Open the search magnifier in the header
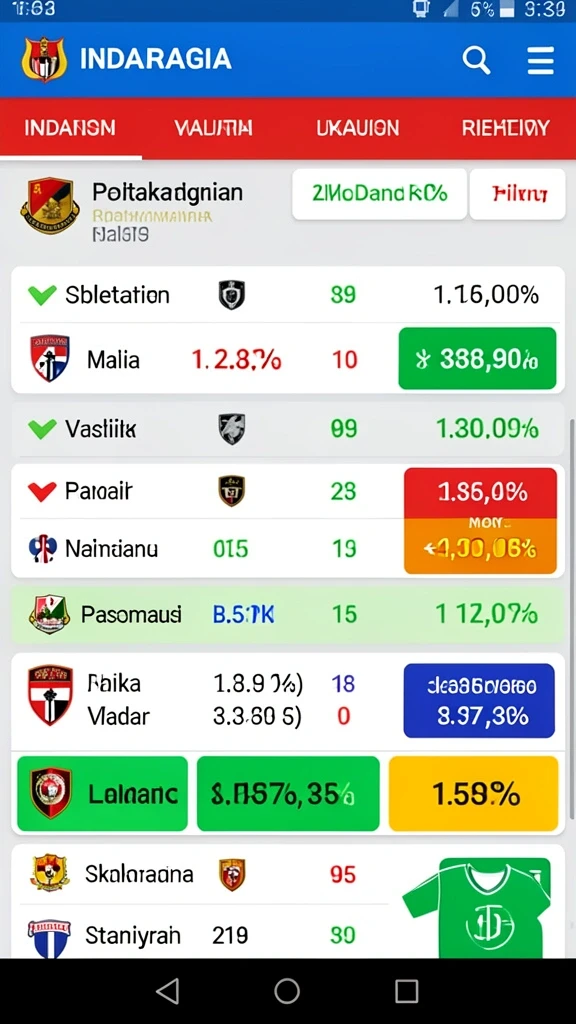 477,60
